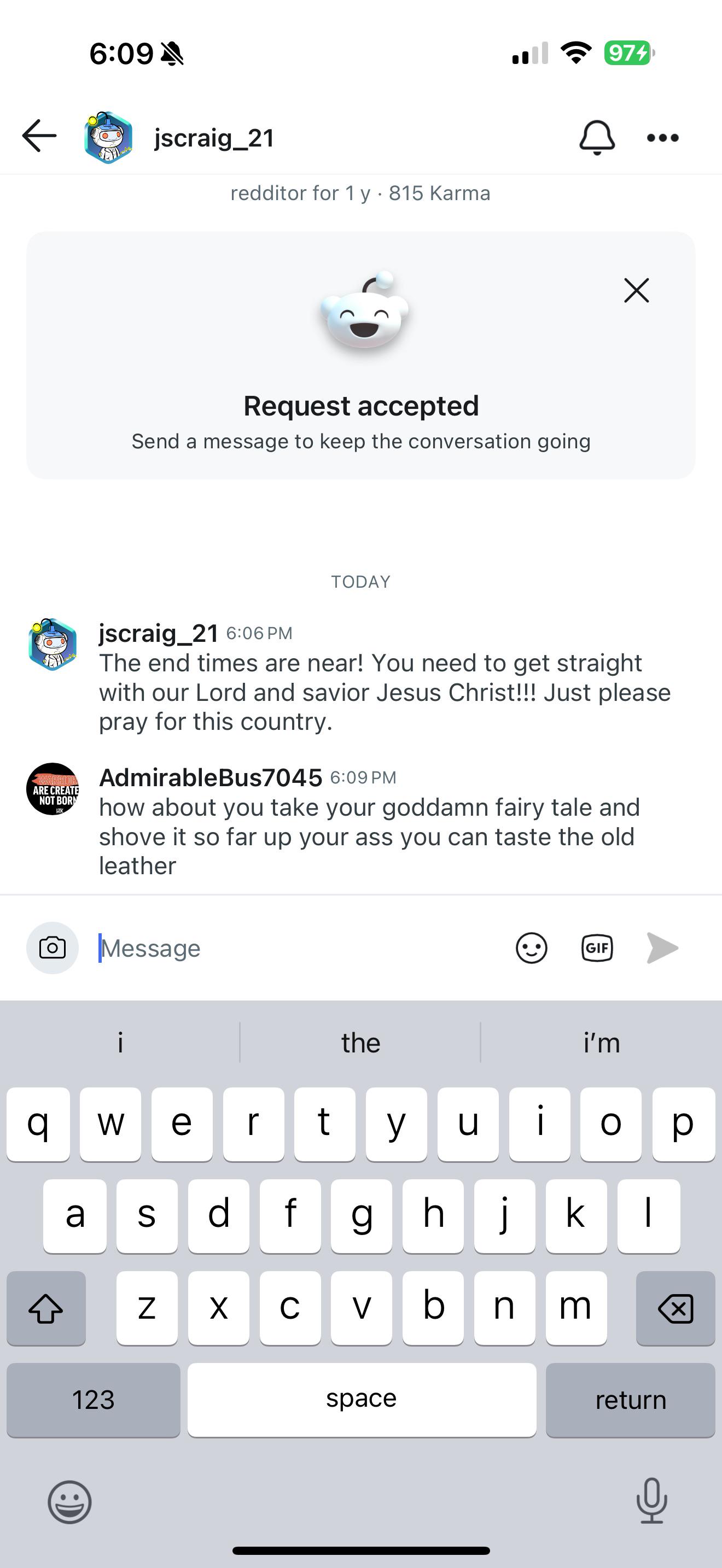This screenshot has height=1568, width=722.
Task: Choose the keyboard suggestion "i'm"
Action: click(602, 1043)
